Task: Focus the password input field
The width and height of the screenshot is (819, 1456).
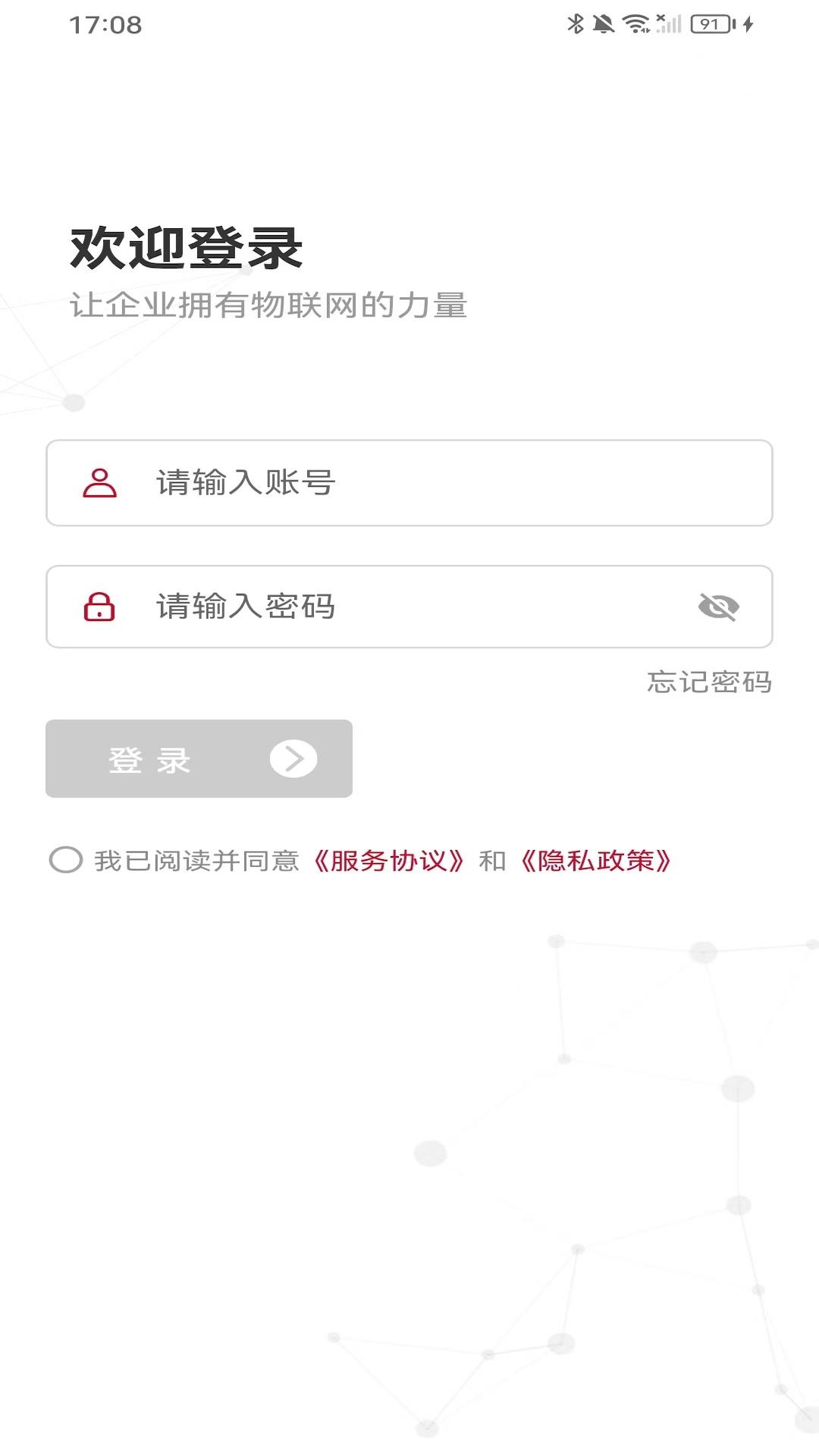Action: (409, 607)
